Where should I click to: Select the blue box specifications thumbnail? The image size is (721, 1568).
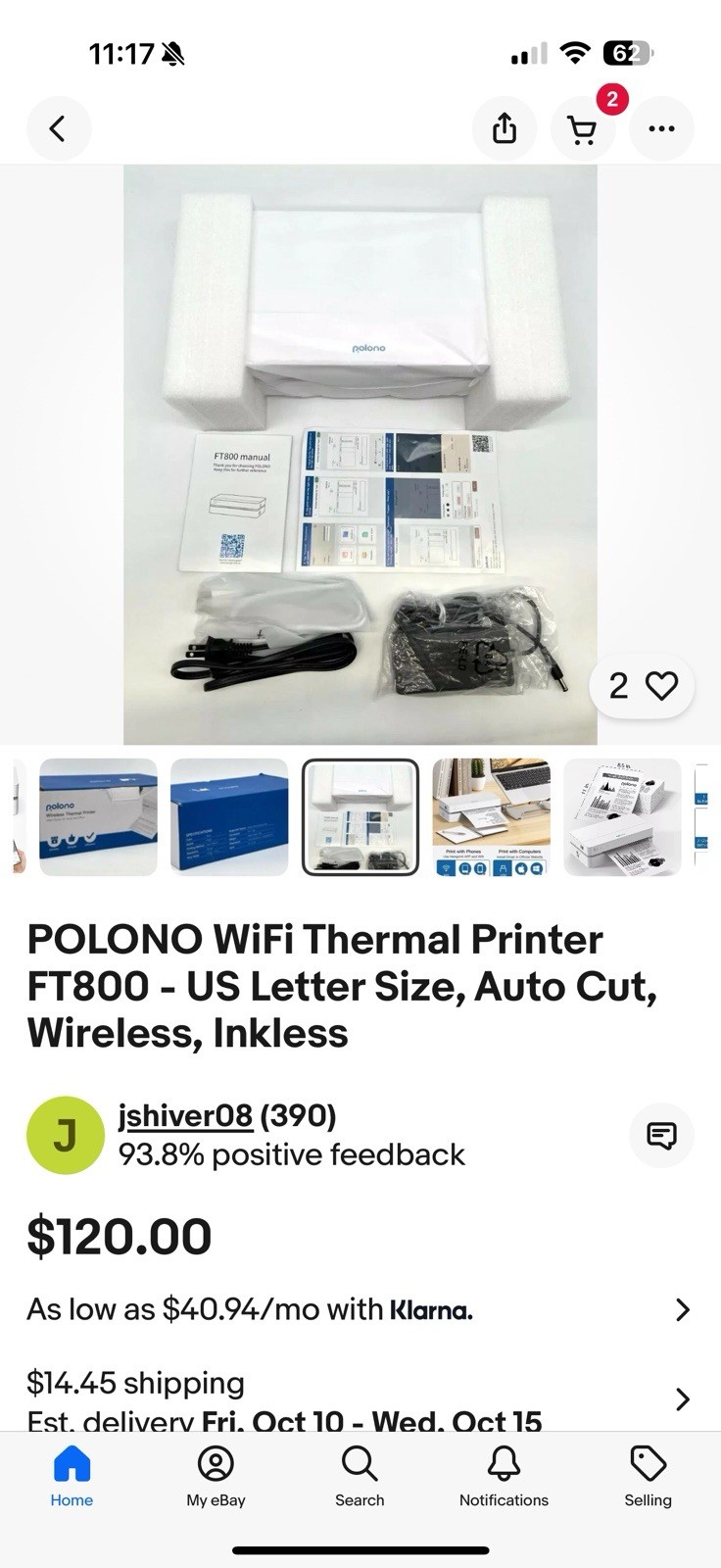[229, 817]
